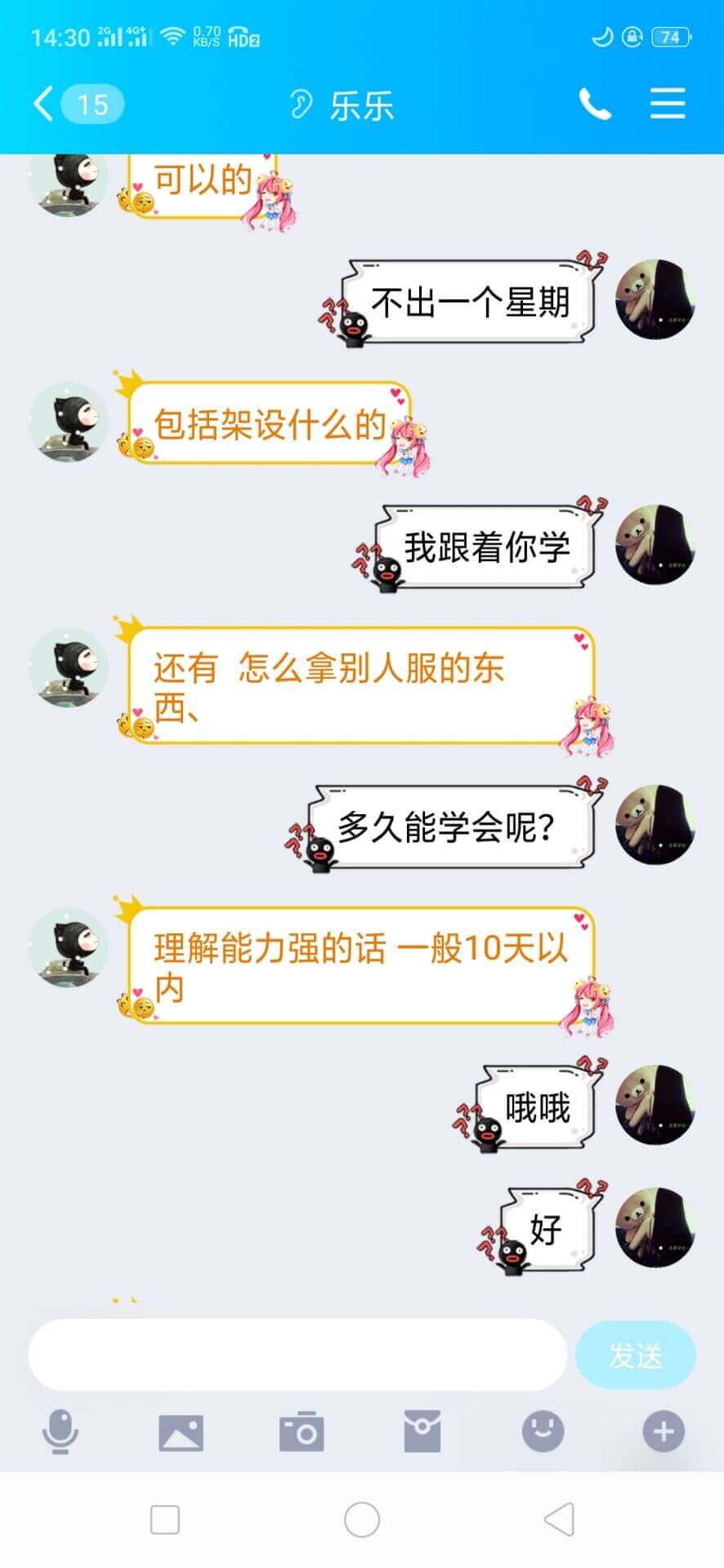View 乐乐's avatar beside 包括架设什么的
This screenshot has height=1568, width=724.
pyautogui.click(x=69, y=421)
